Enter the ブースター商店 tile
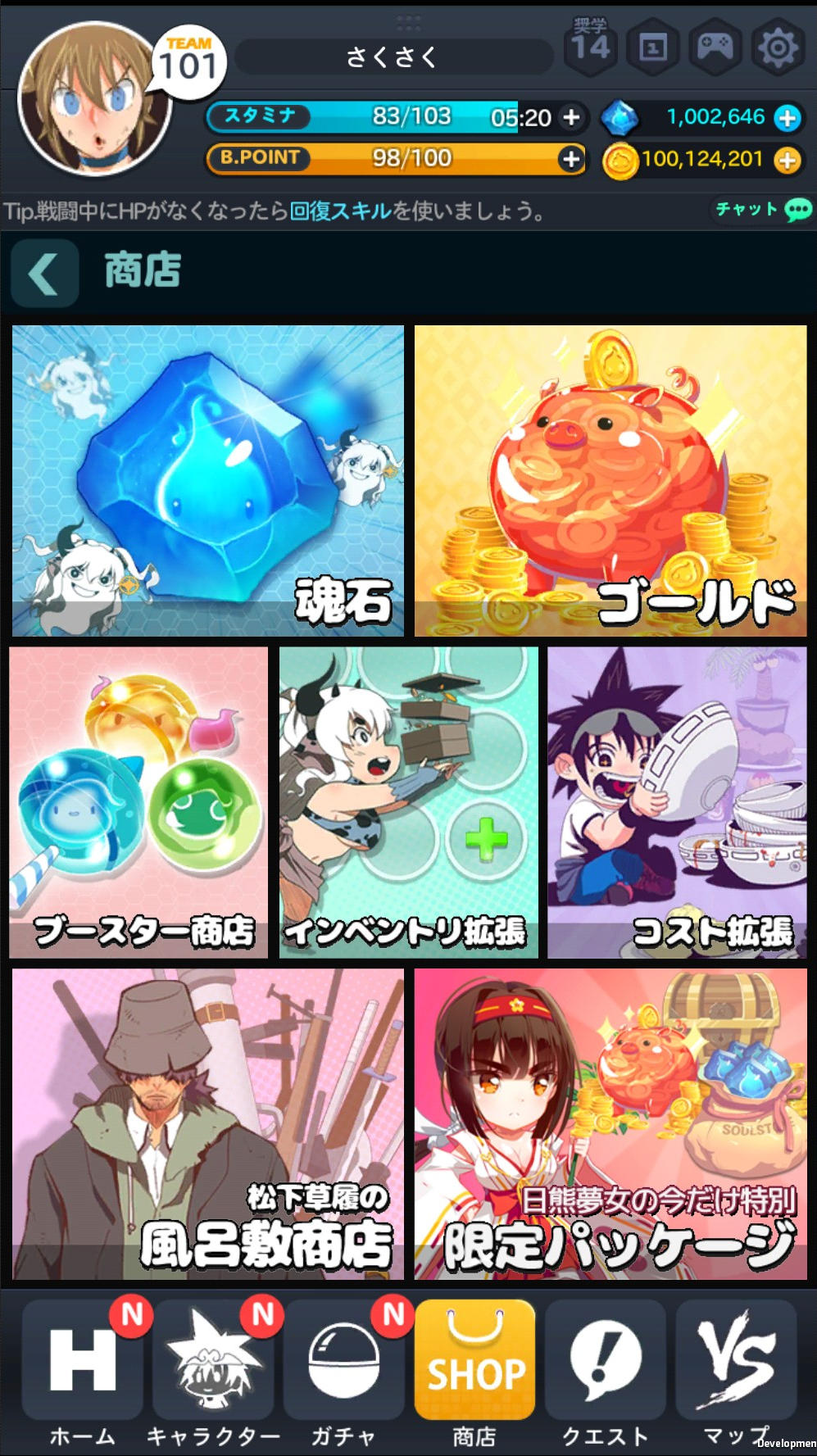 tap(138, 802)
